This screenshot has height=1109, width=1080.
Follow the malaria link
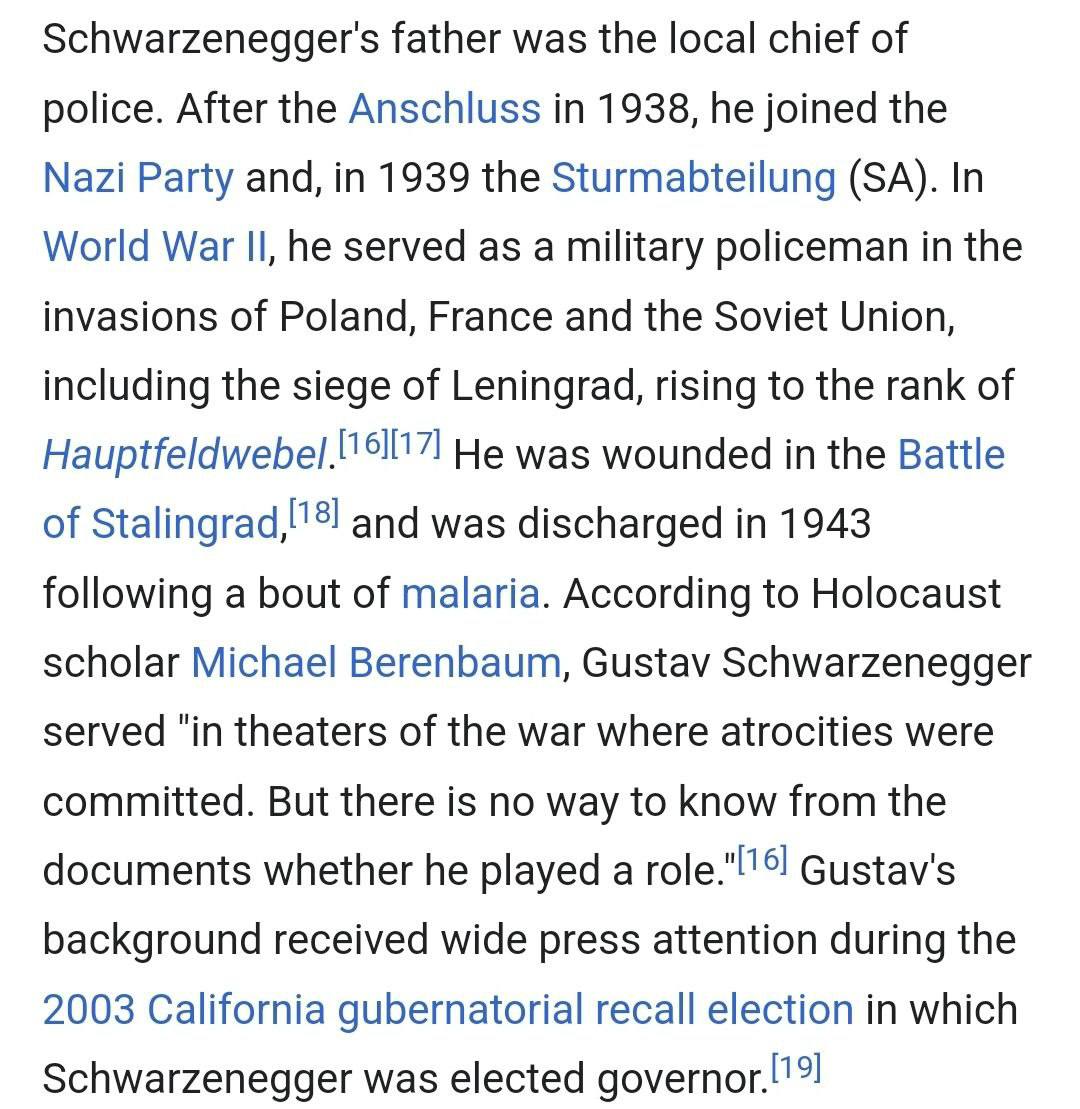point(470,594)
